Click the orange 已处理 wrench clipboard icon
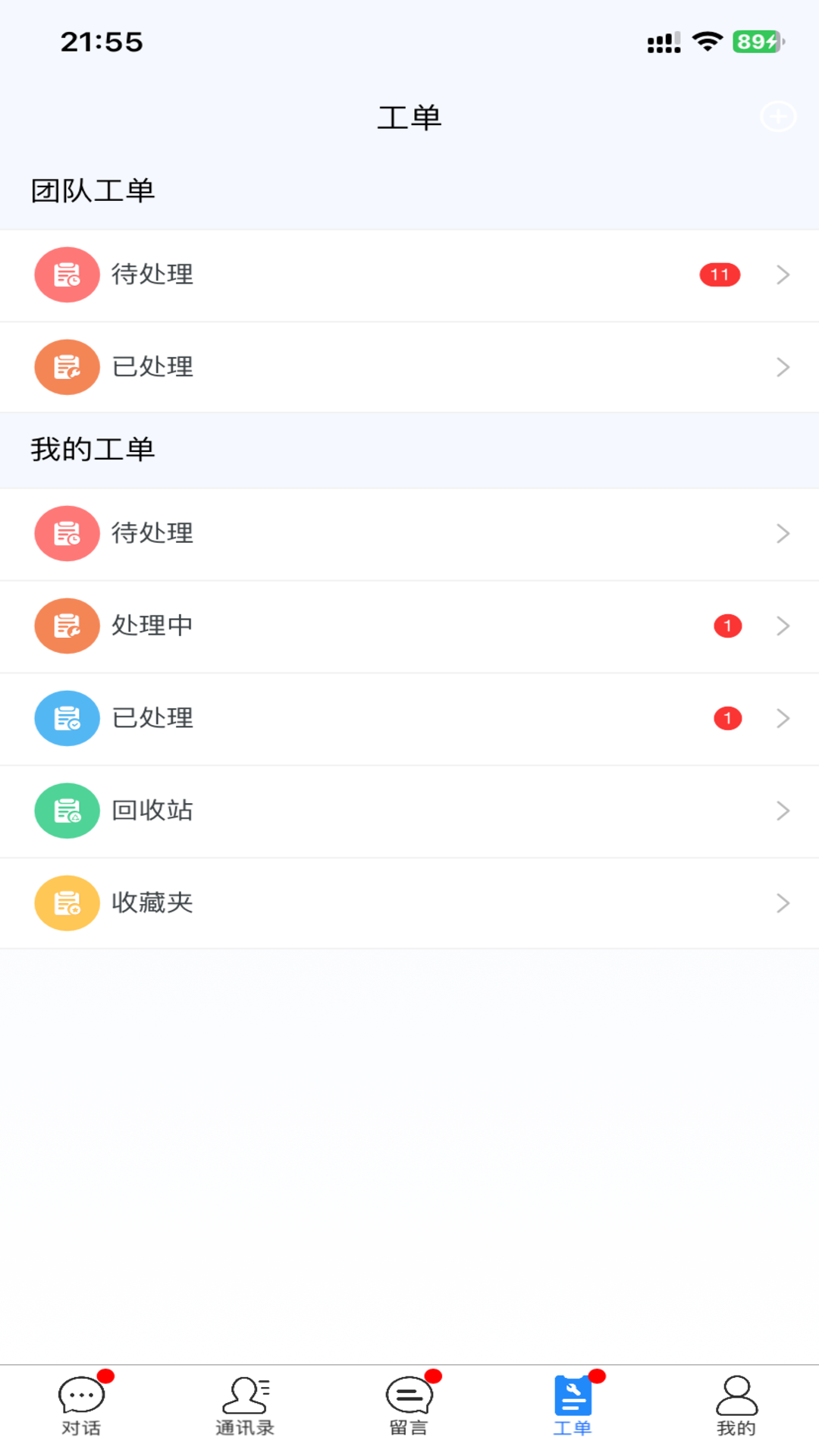Viewport: 819px width, 1456px height. point(67,367)
